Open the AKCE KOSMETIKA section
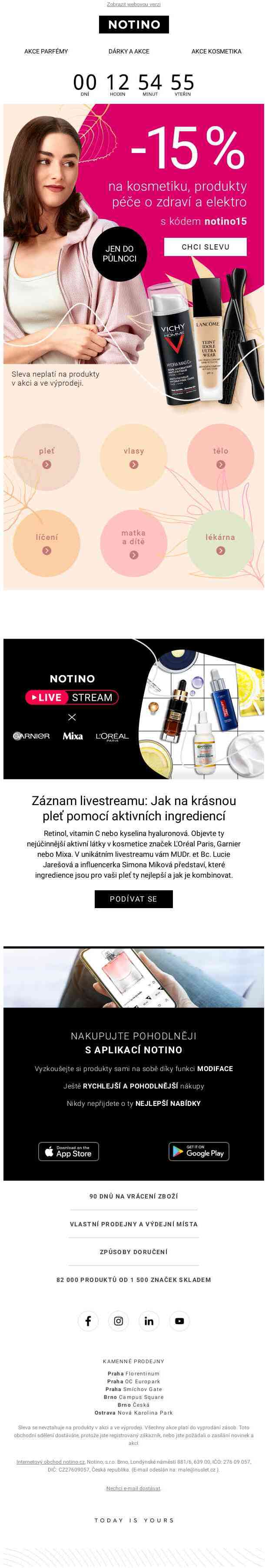 (216, 52)
